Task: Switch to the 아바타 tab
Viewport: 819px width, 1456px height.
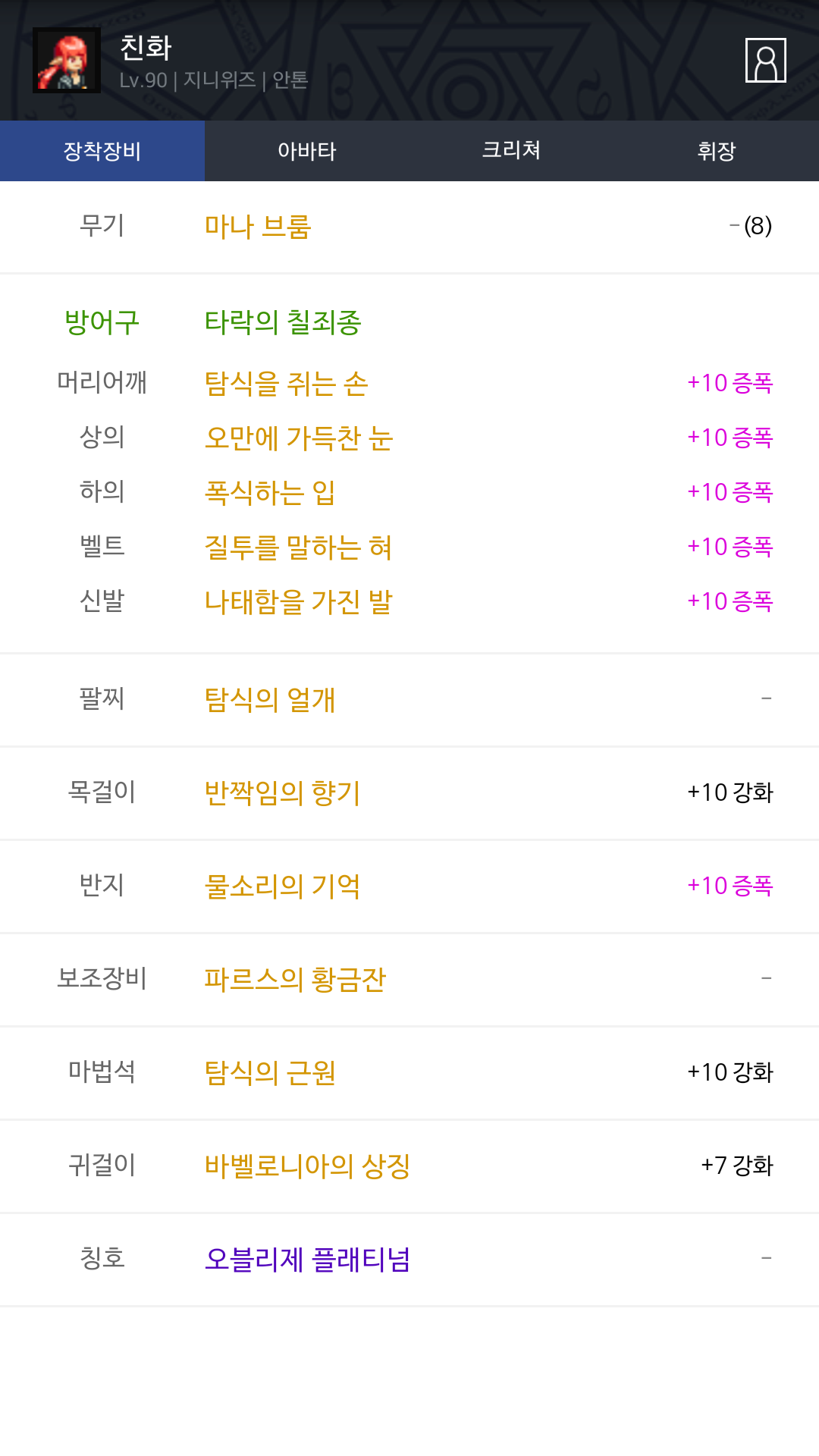Action: [x=306, y=151]
